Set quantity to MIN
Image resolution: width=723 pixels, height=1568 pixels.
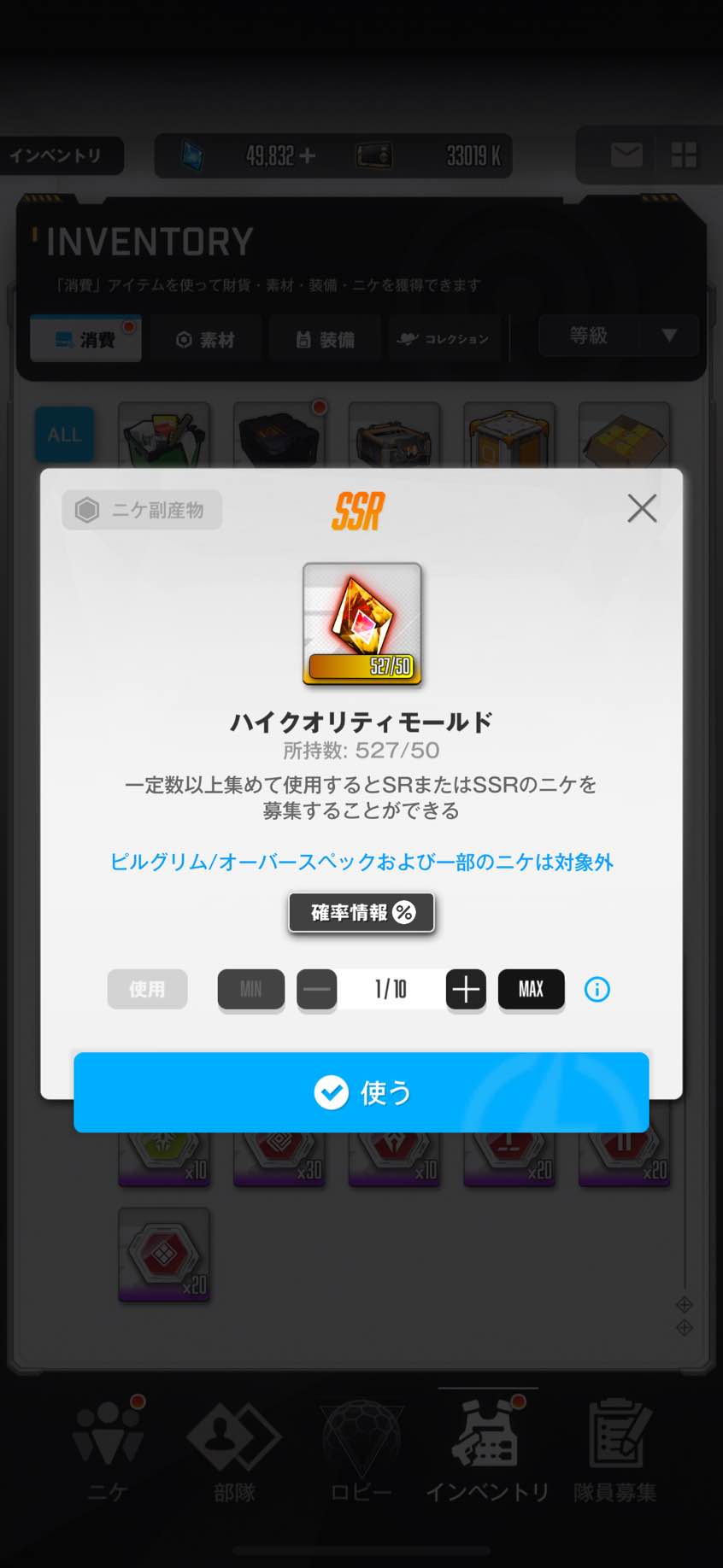250,989
